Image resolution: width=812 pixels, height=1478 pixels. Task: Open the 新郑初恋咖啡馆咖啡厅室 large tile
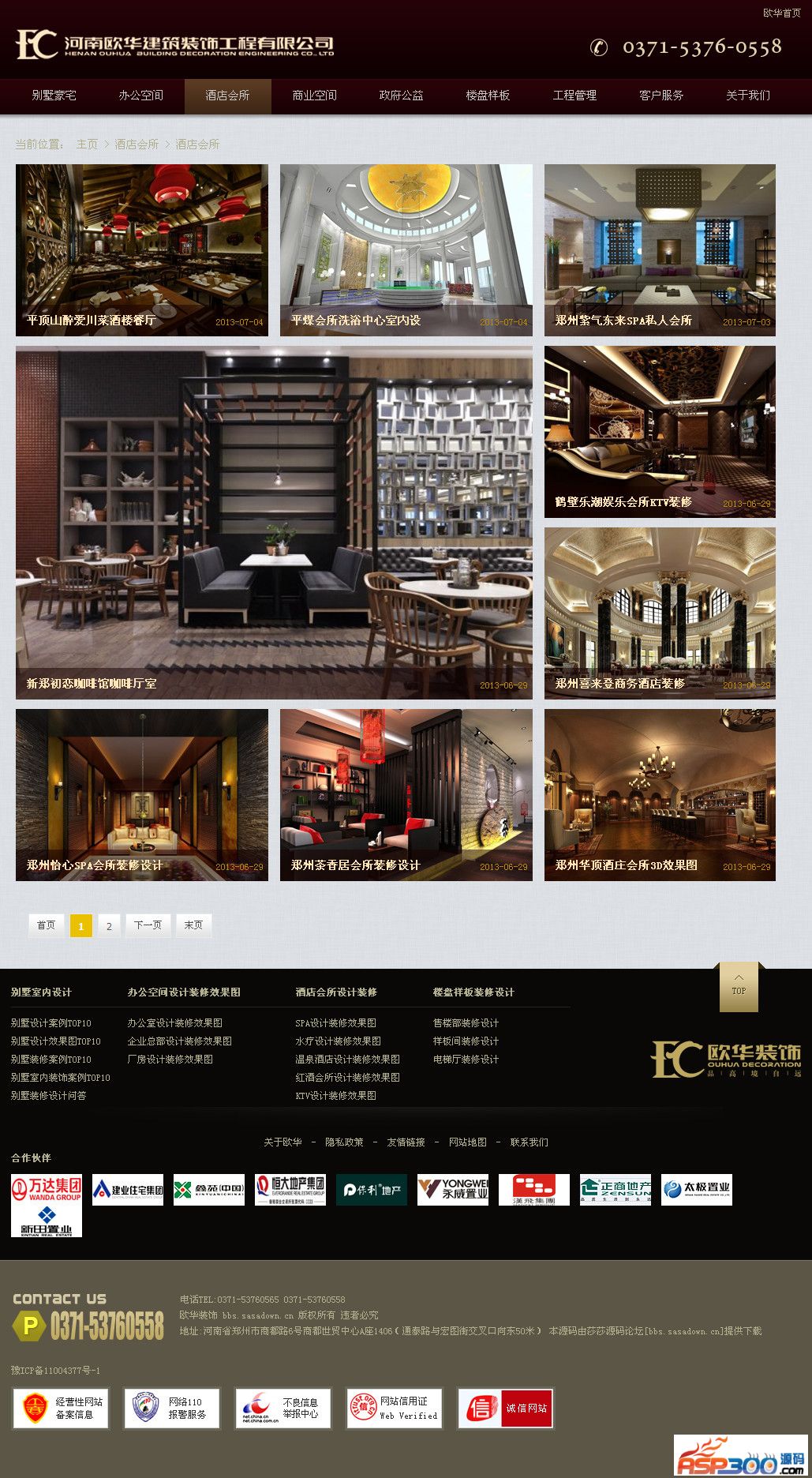click(x=274, y=522)
